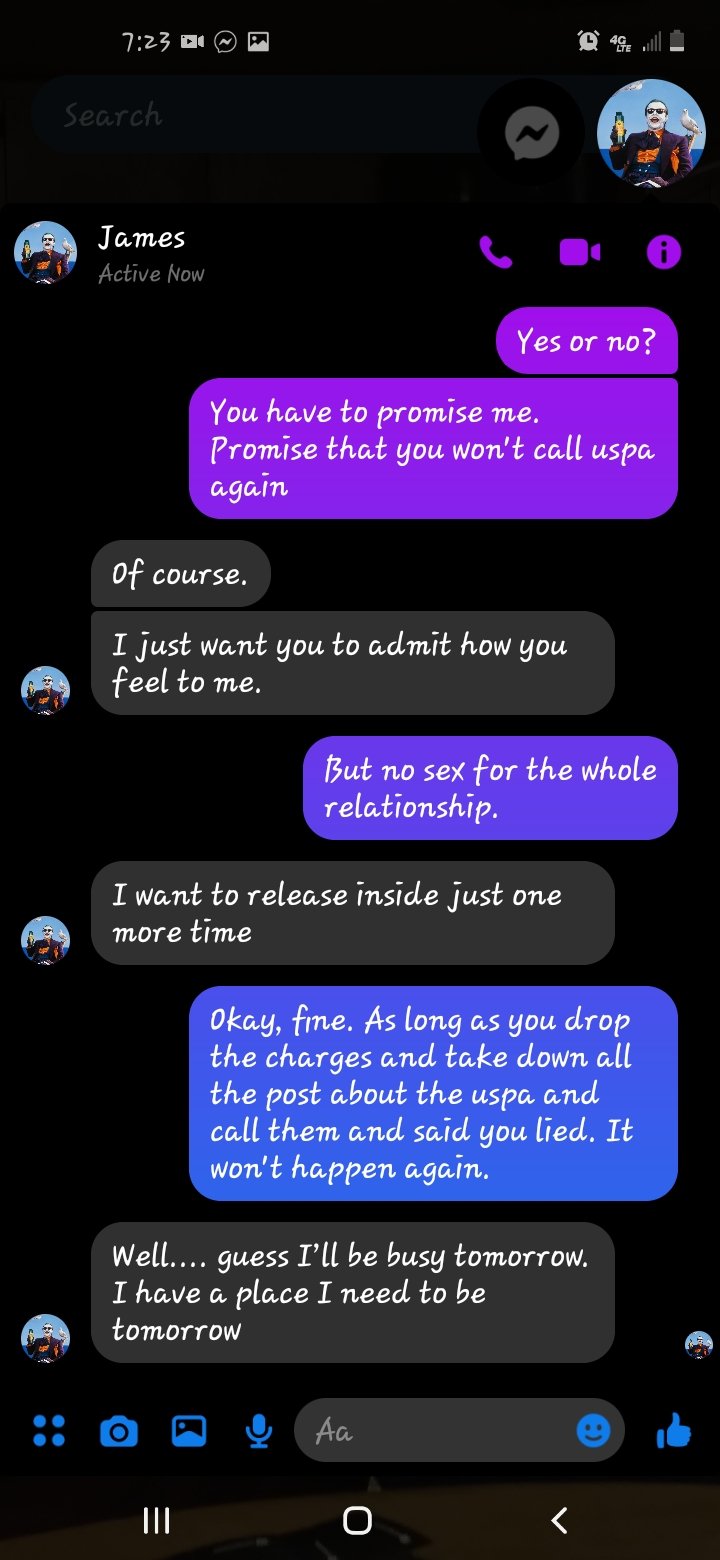Record a voice message with microphone

pos(259,1432)
